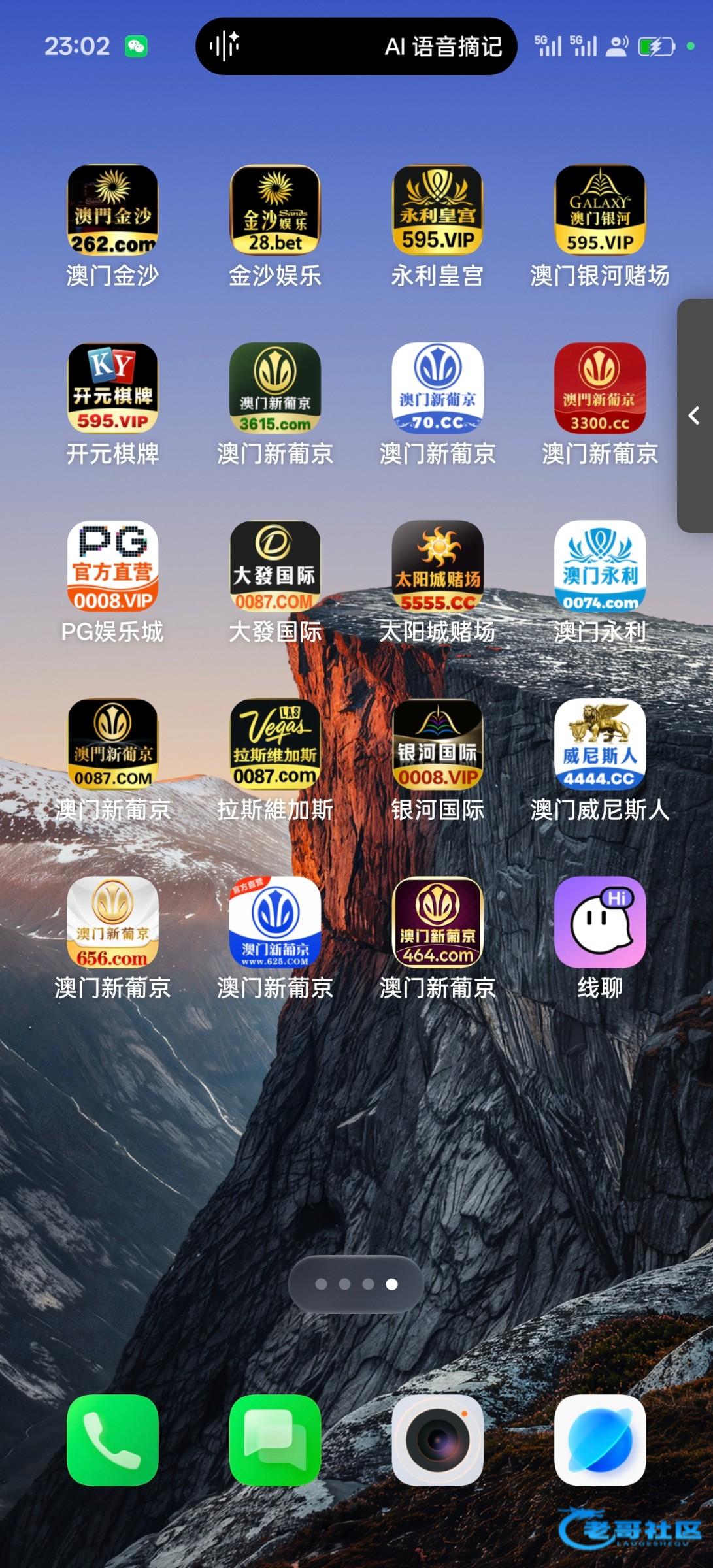This screenshot has width=713, height=1568.
Task: Launch the 大發国际 app
Action: coord(275,566)
